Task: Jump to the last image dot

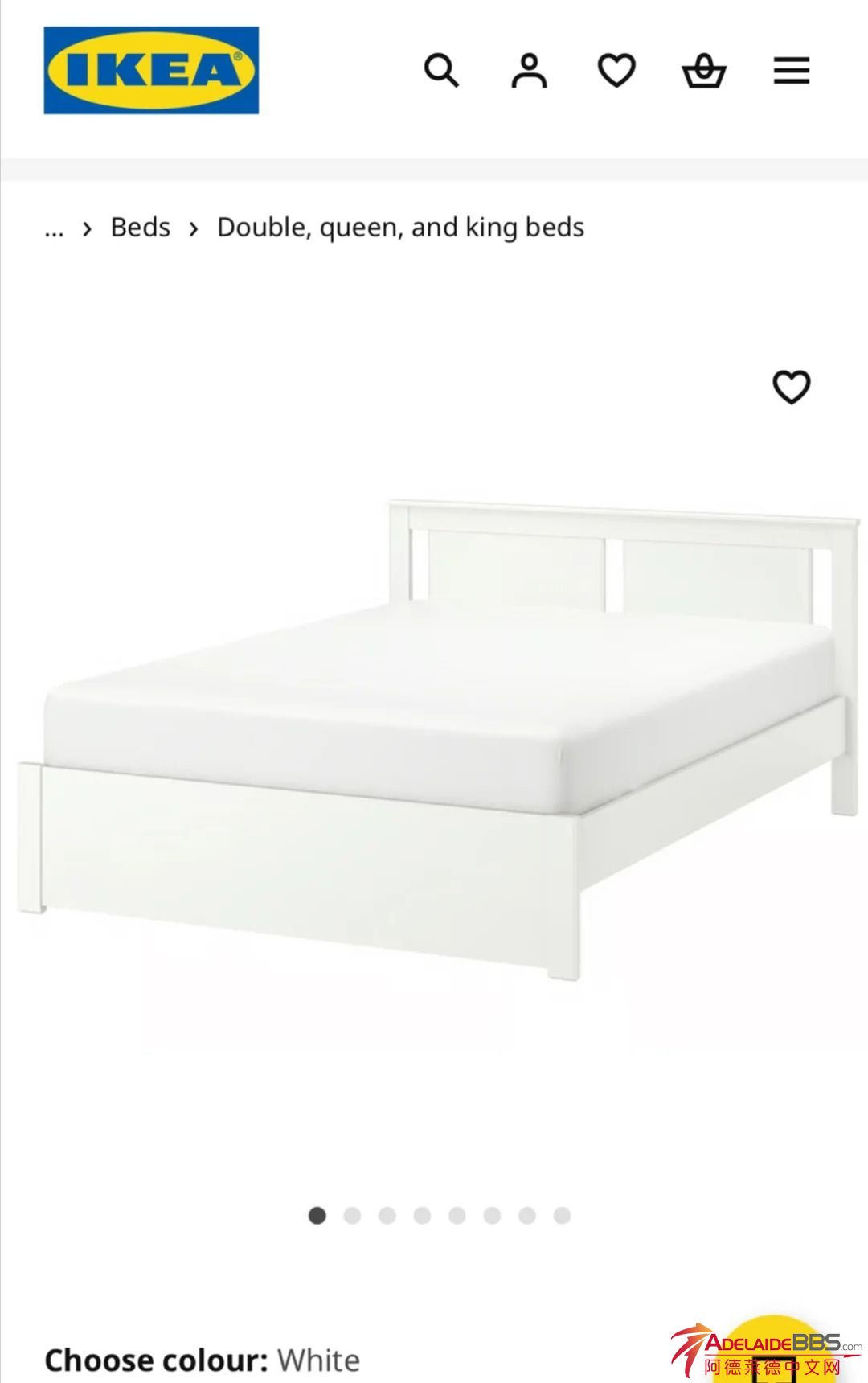Action: pyautogui.click(x=562, y=1215)
